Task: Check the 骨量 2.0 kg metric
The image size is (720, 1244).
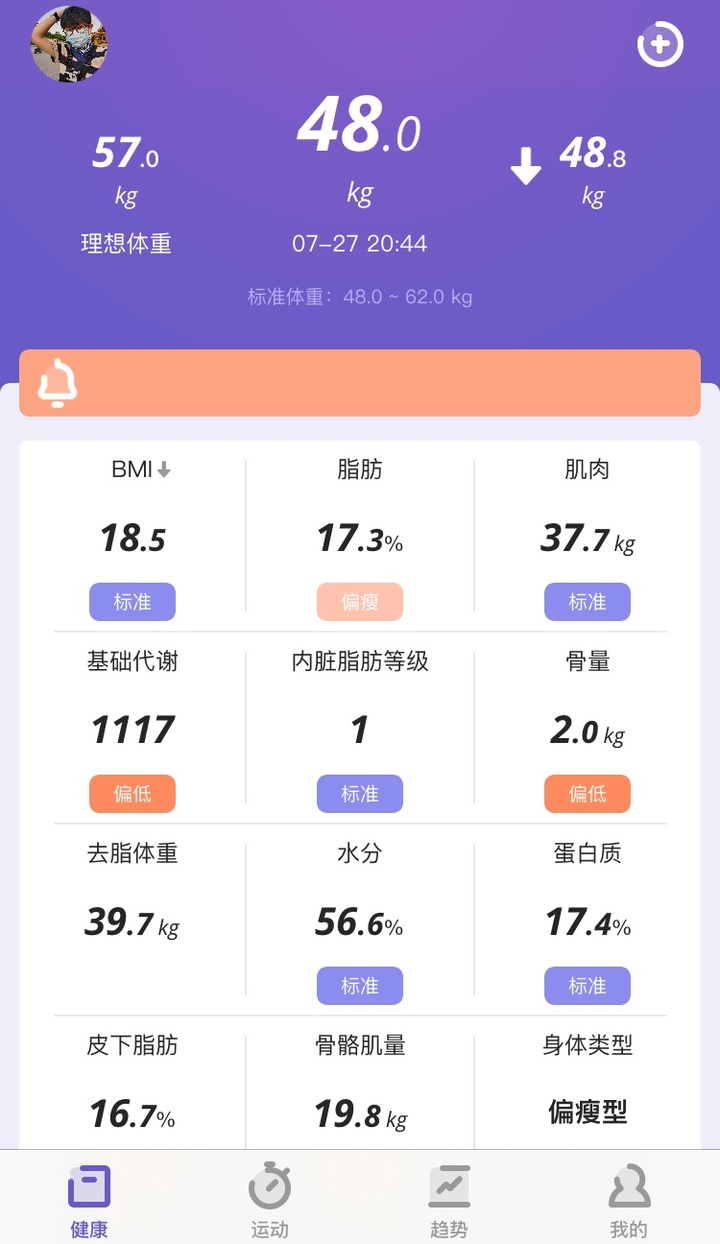Action: (587, 730)
